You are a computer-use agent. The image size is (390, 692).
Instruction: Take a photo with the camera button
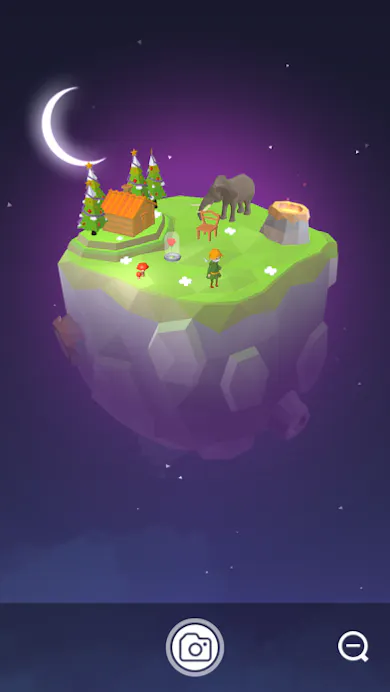coord(195,647)
